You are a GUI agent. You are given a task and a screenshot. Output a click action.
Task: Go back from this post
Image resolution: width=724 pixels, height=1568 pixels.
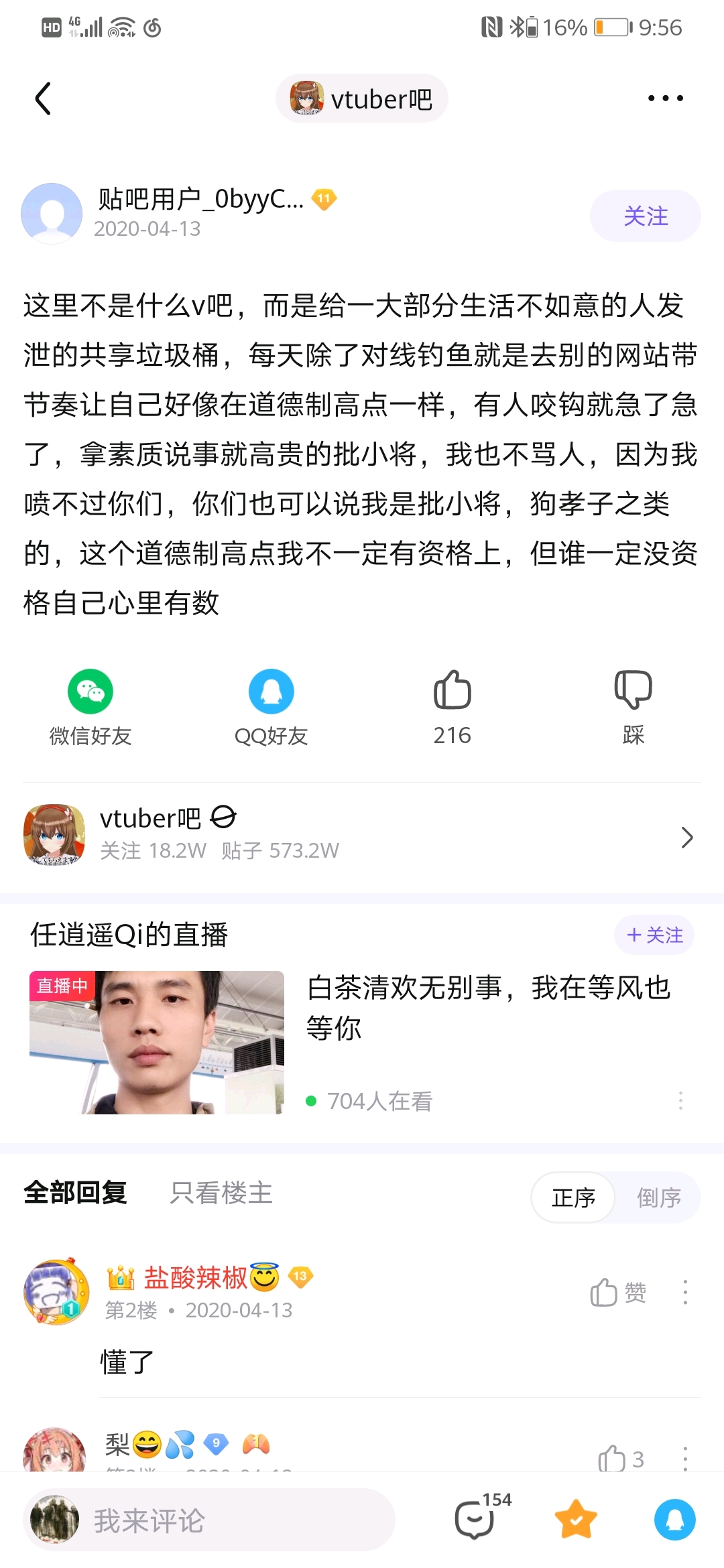coord(43,99)
